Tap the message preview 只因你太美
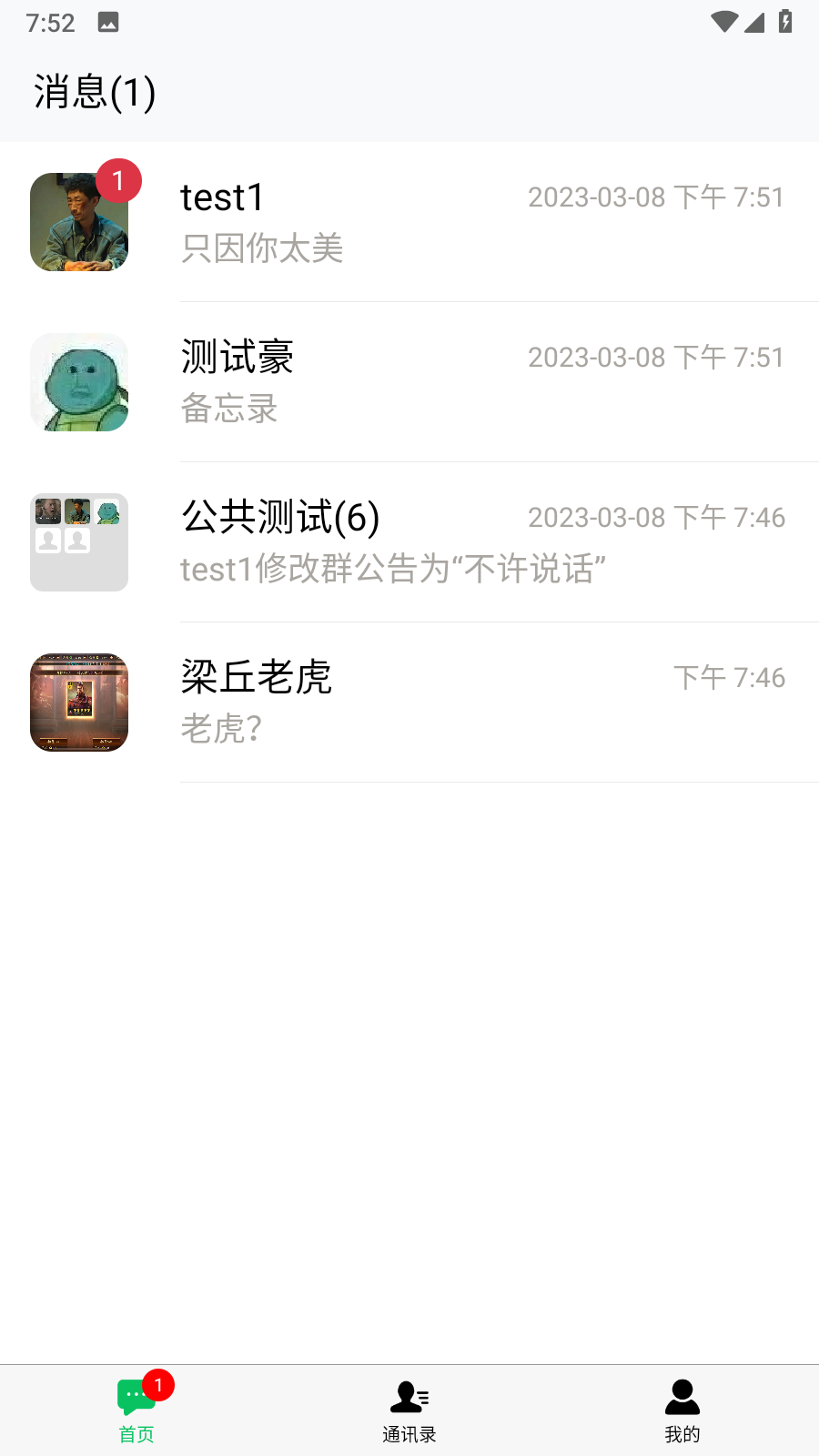The height and width of the screenshot is (1456, 819). click(261, 248)
